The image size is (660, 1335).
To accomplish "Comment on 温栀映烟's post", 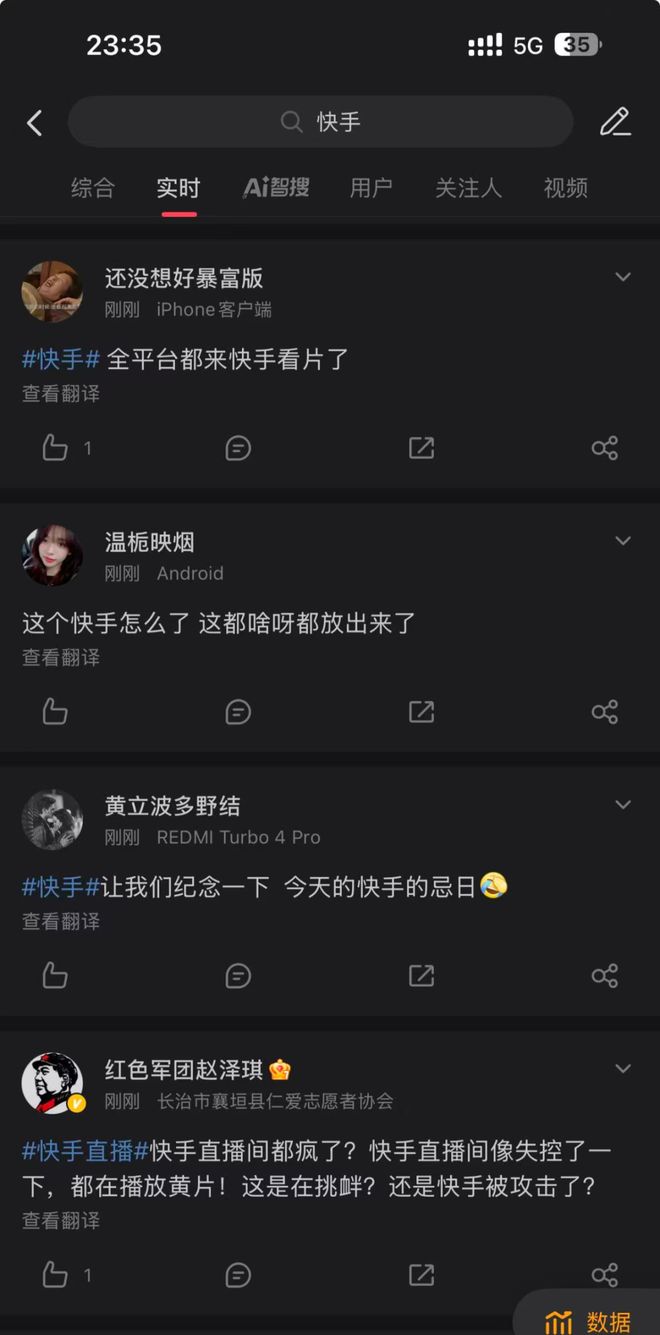I will [238, 712].
